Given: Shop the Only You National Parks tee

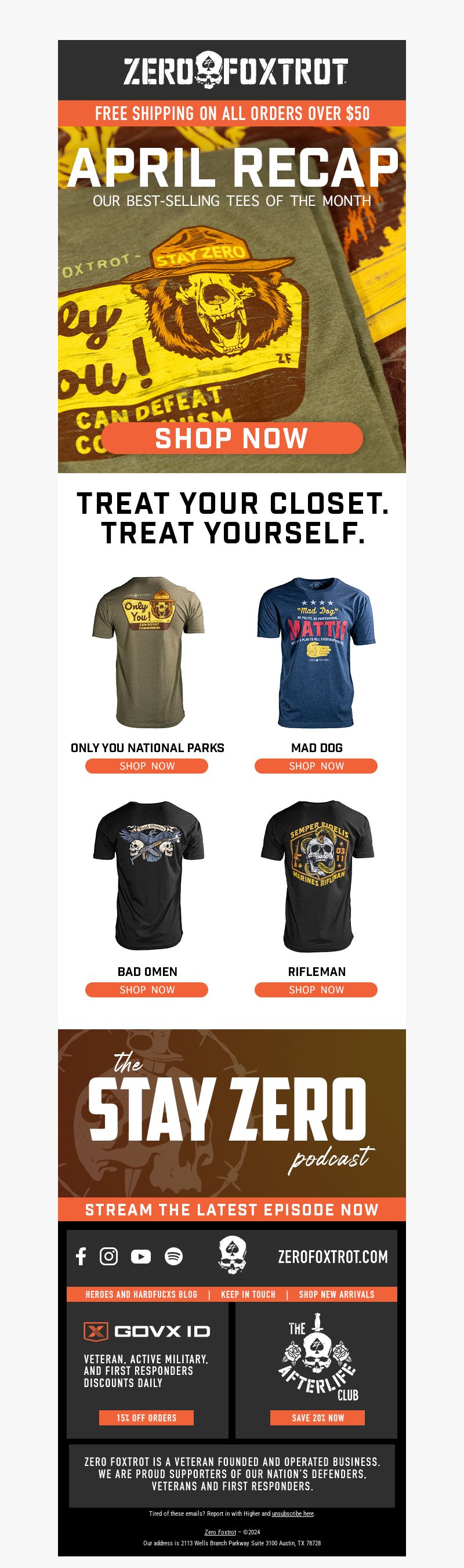Looking at the screenshot, I should (x=147, y=766).
